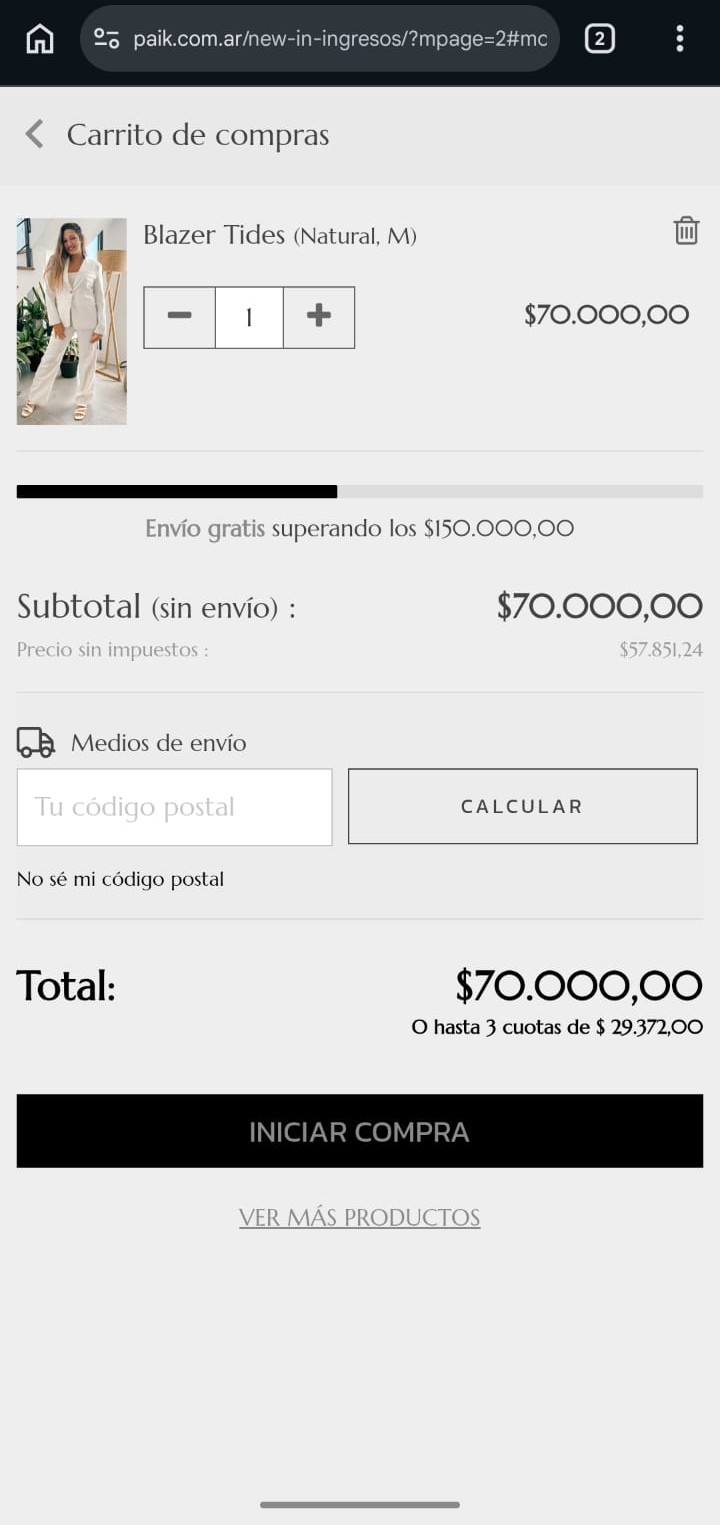Remove Blazer Tides from the cart

tap(686, 231)
